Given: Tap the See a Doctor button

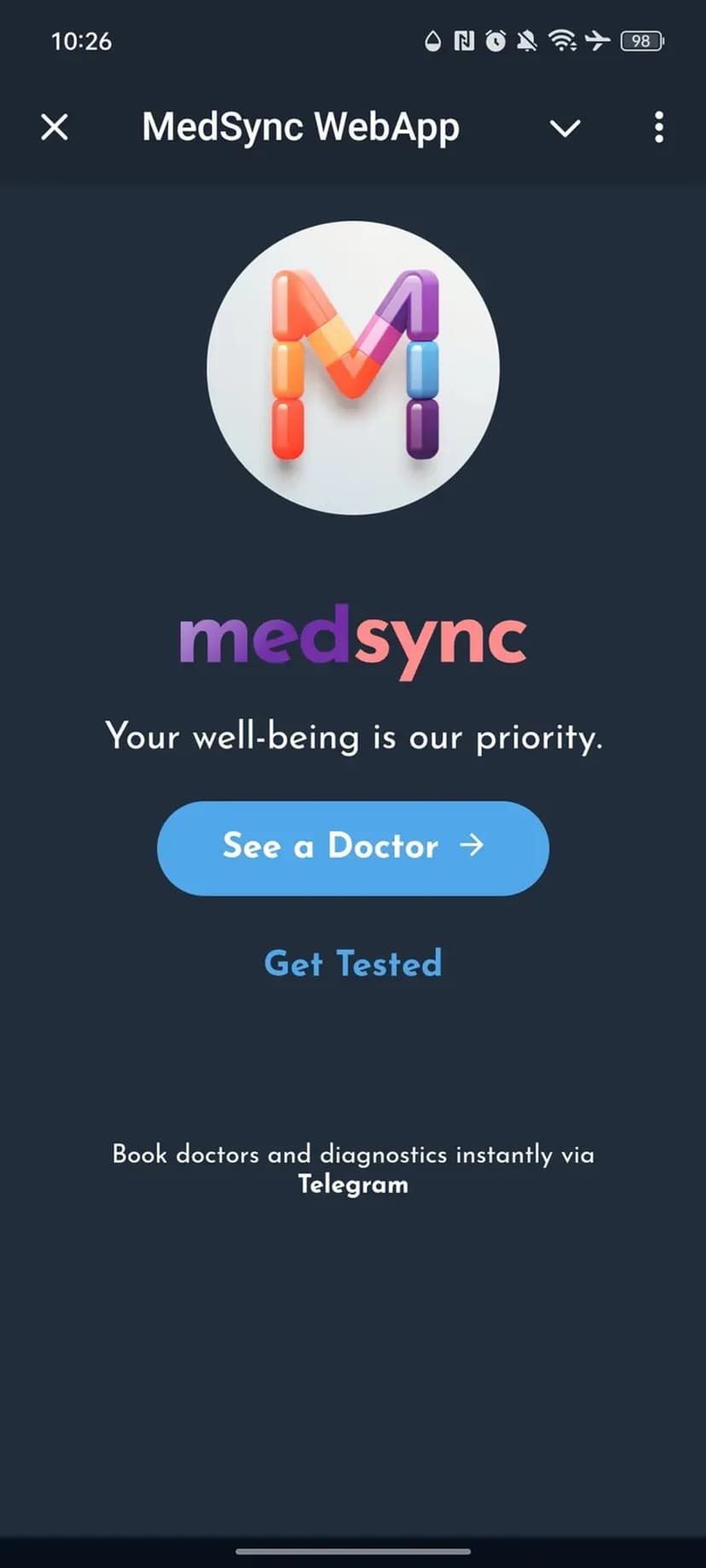Looking at the screenshot, I should click(353, 847).
